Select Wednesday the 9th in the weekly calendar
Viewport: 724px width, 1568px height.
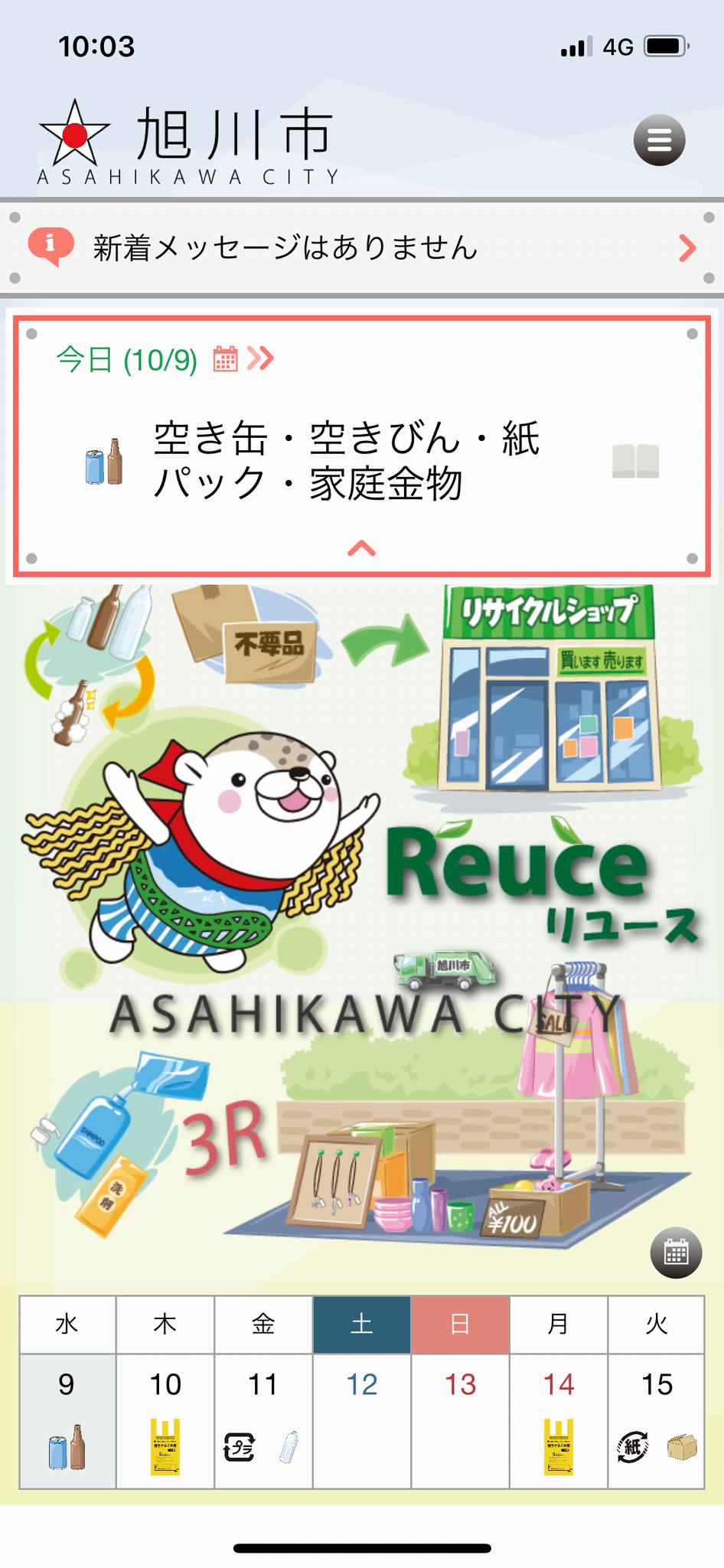coord(67,1421)
